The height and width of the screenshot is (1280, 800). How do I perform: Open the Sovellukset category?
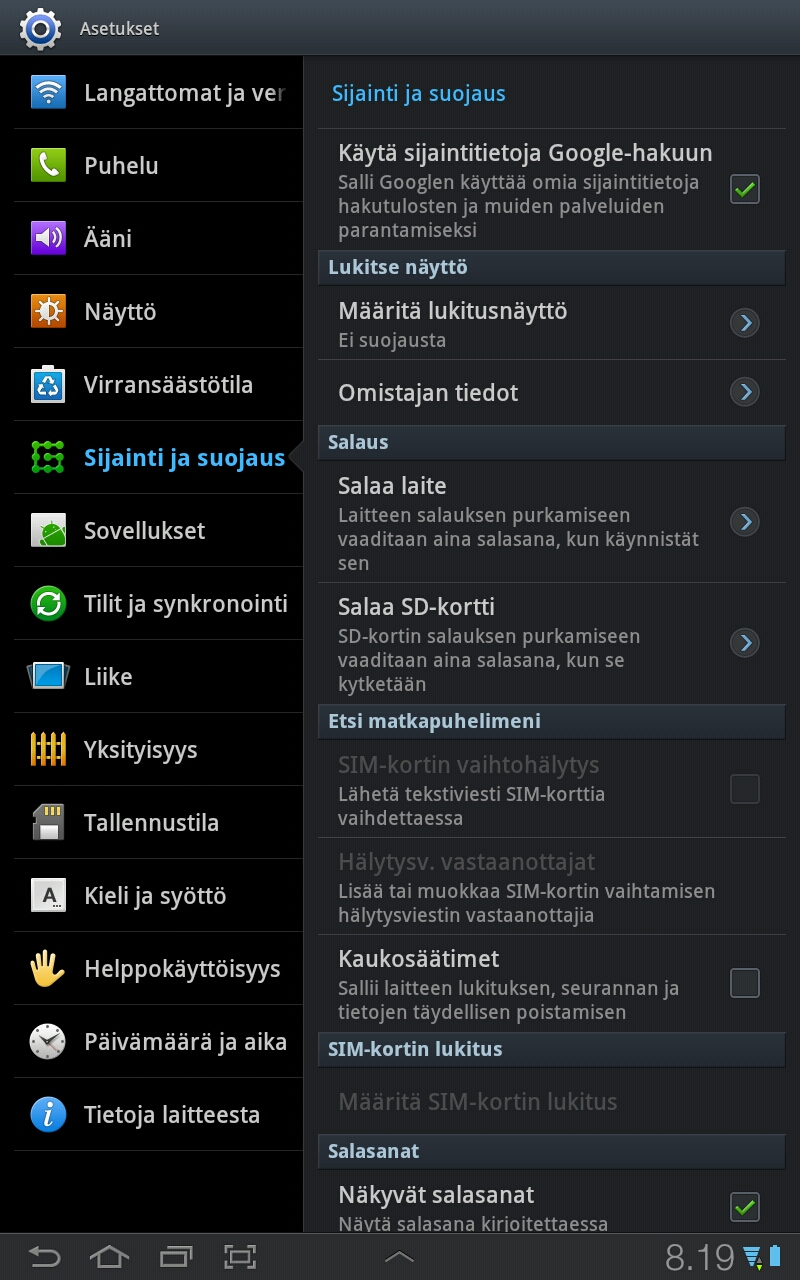[x=158, y=531]
